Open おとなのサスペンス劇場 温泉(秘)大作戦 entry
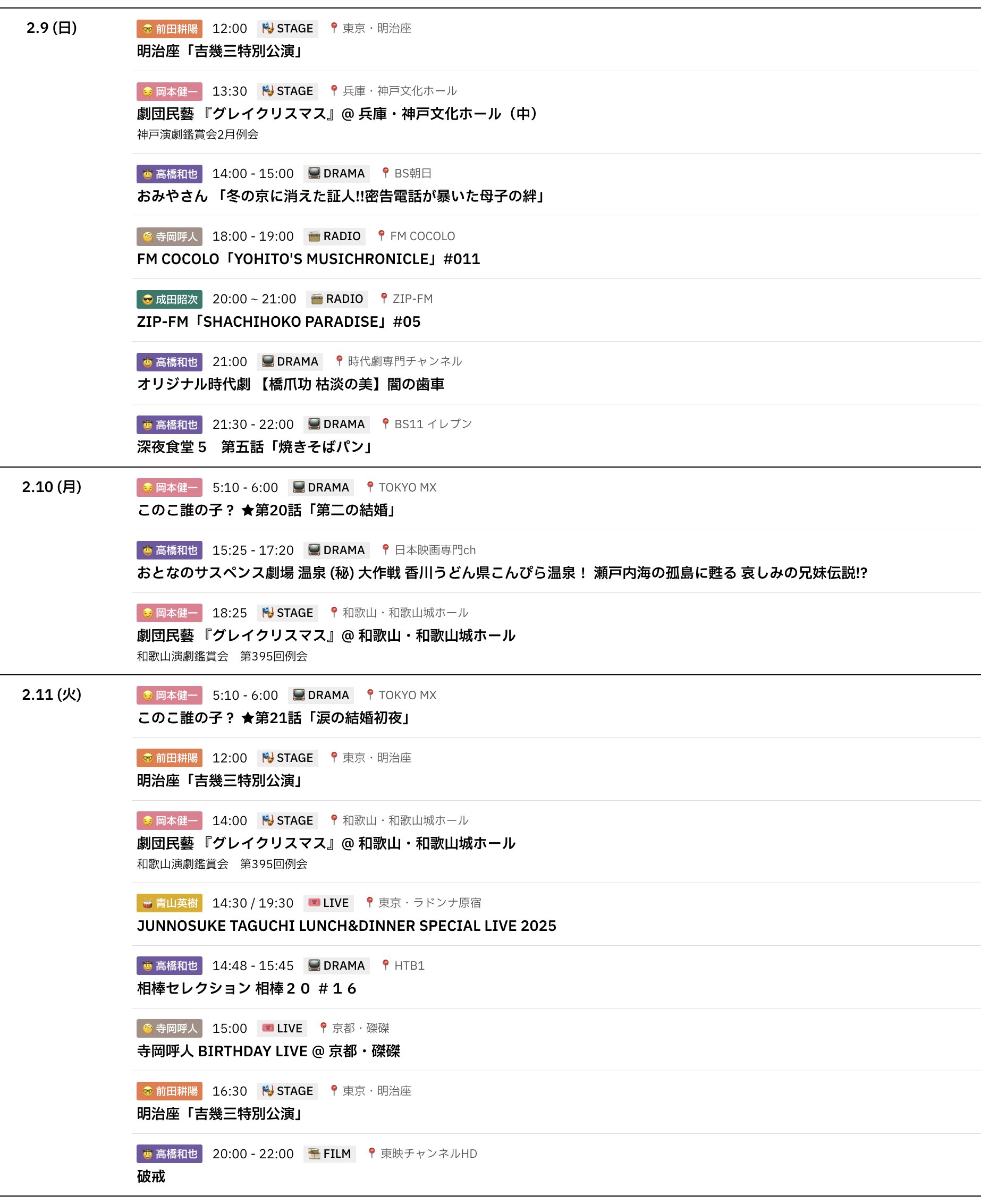981x1204 pixels. point(502,573)
